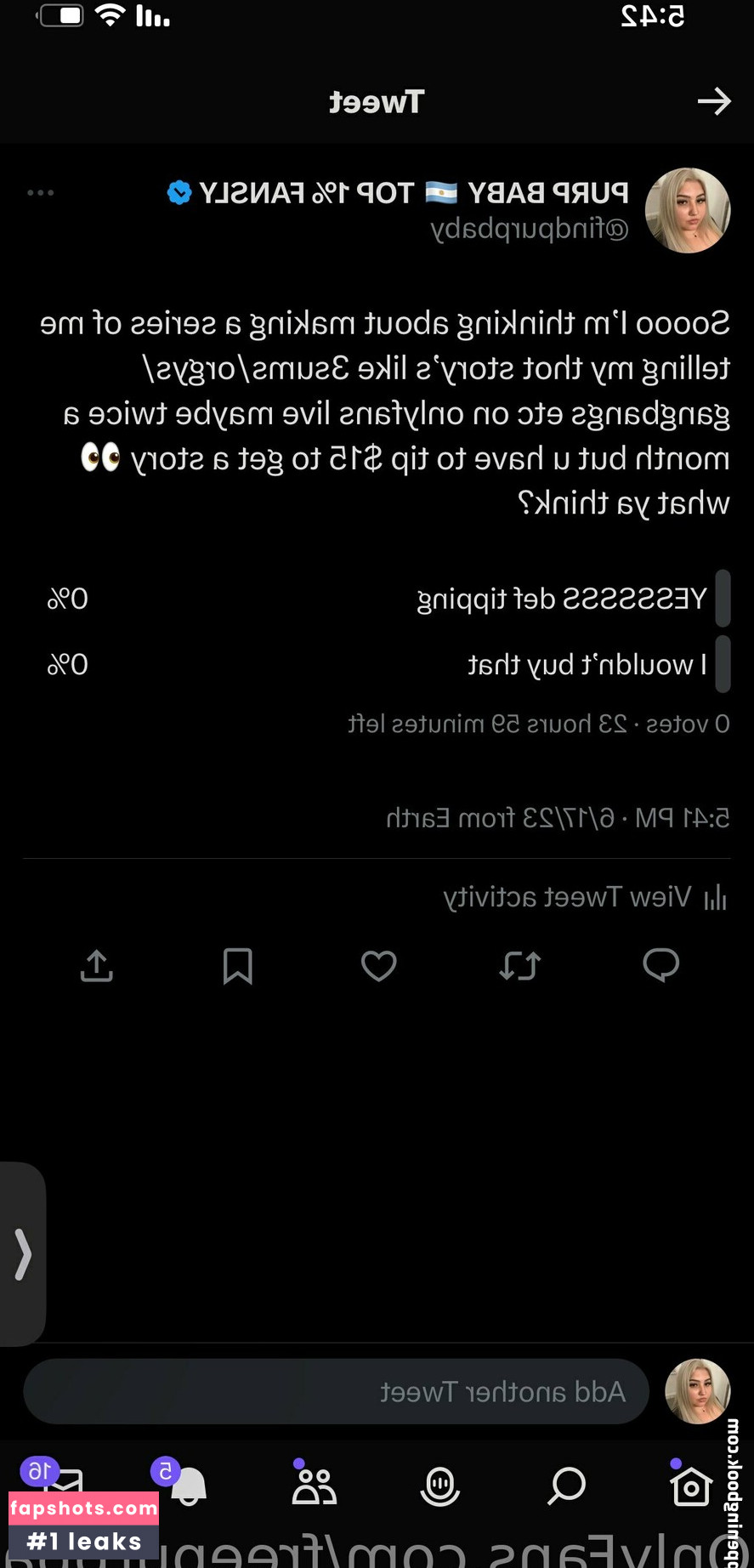Open the Search tab

pyautogui.click(x=566, y=1486)
